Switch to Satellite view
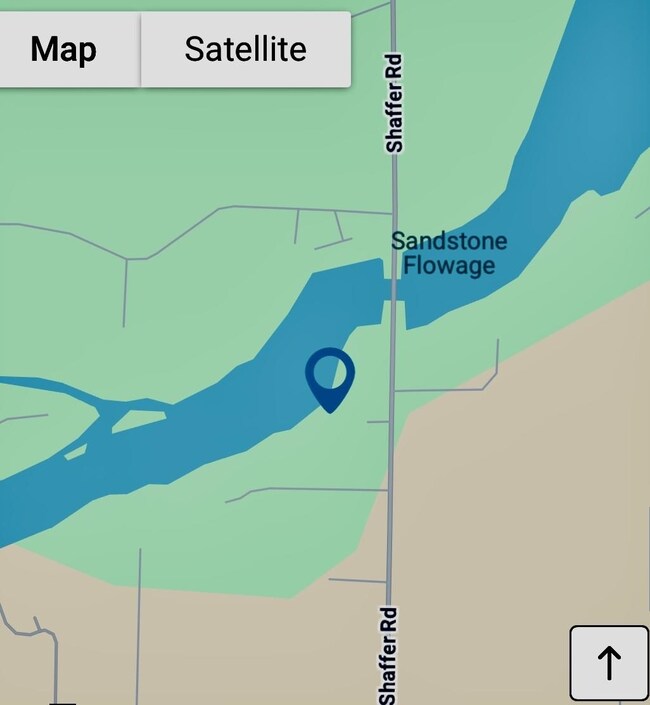 coord(245,49)
